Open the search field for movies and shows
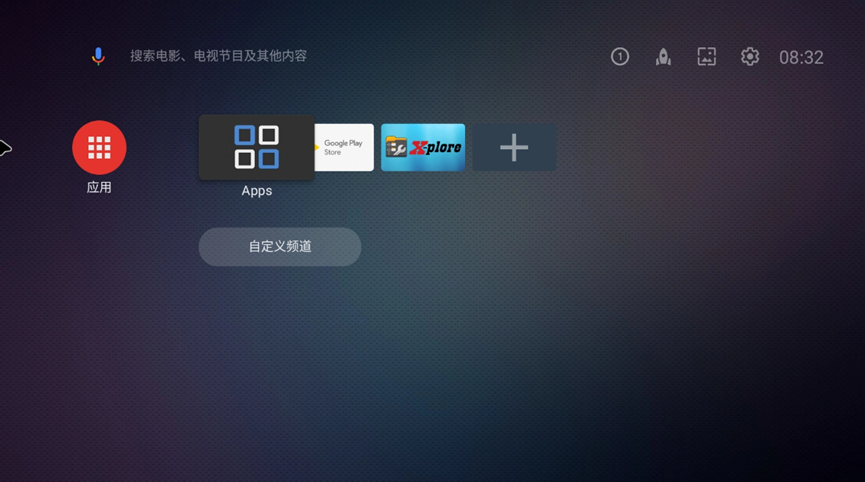865x482 pixels. [x=218, y=56]
